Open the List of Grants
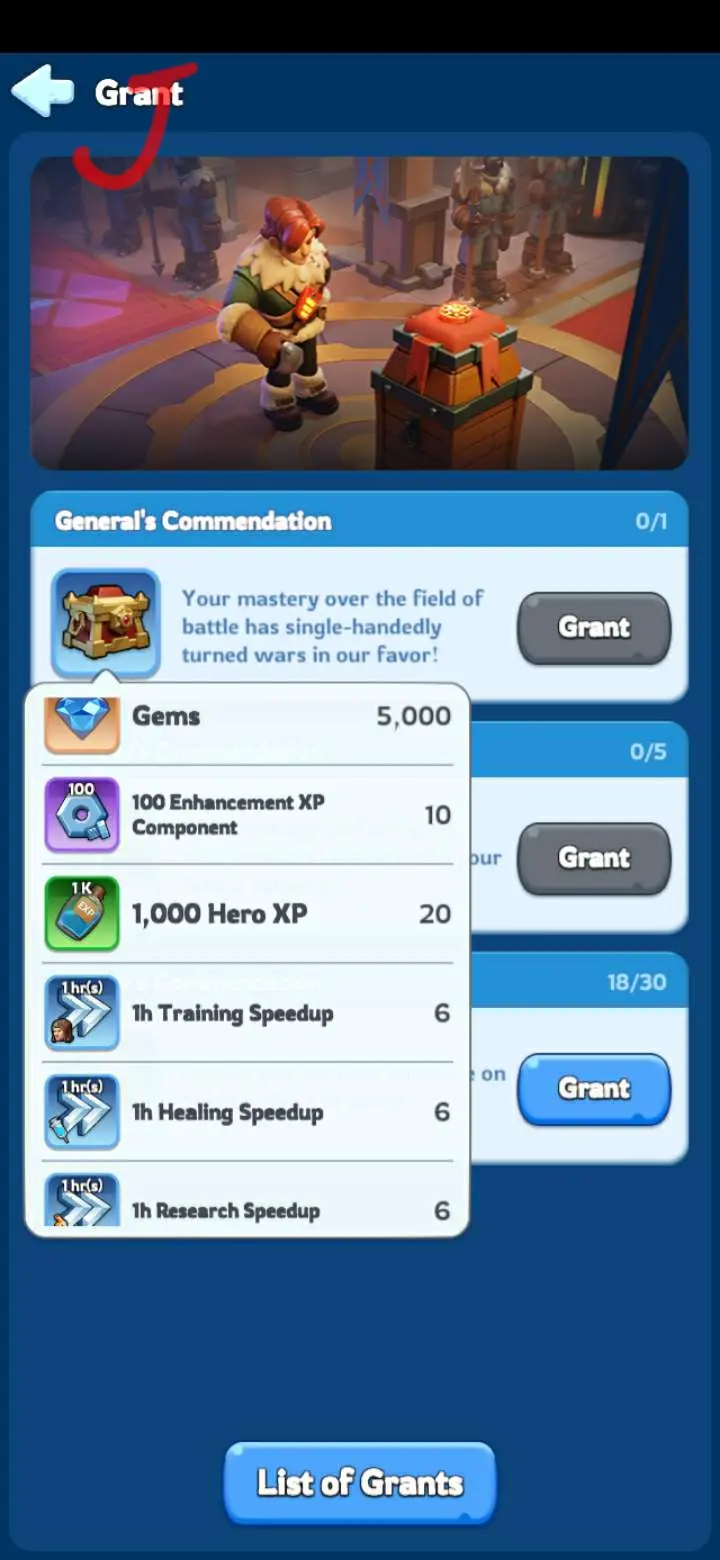This screenshot has width=720, height=1560. point(360,1482)
